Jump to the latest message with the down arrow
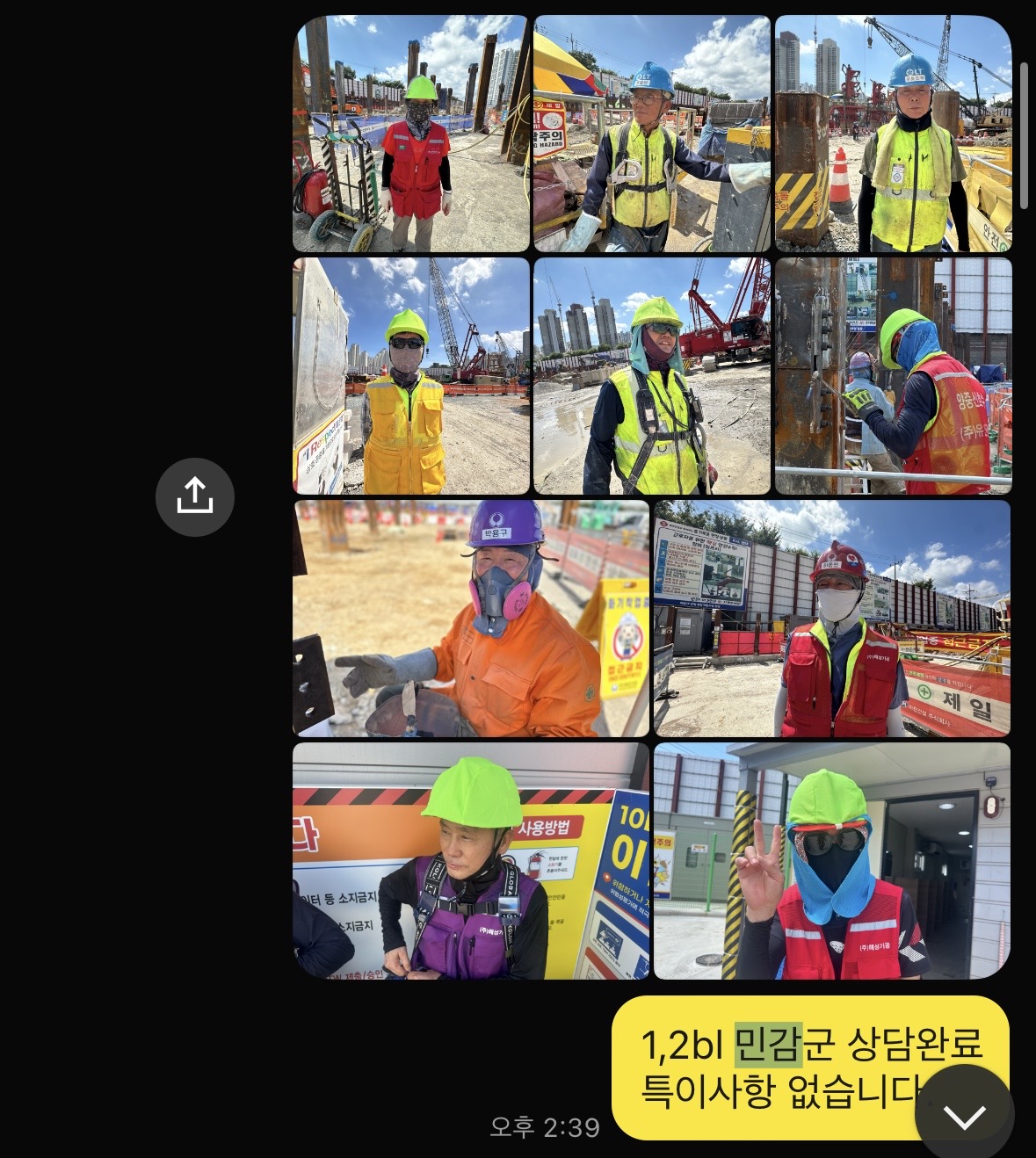This screenshot has width=1036, height=1158. pos(964,1115)
